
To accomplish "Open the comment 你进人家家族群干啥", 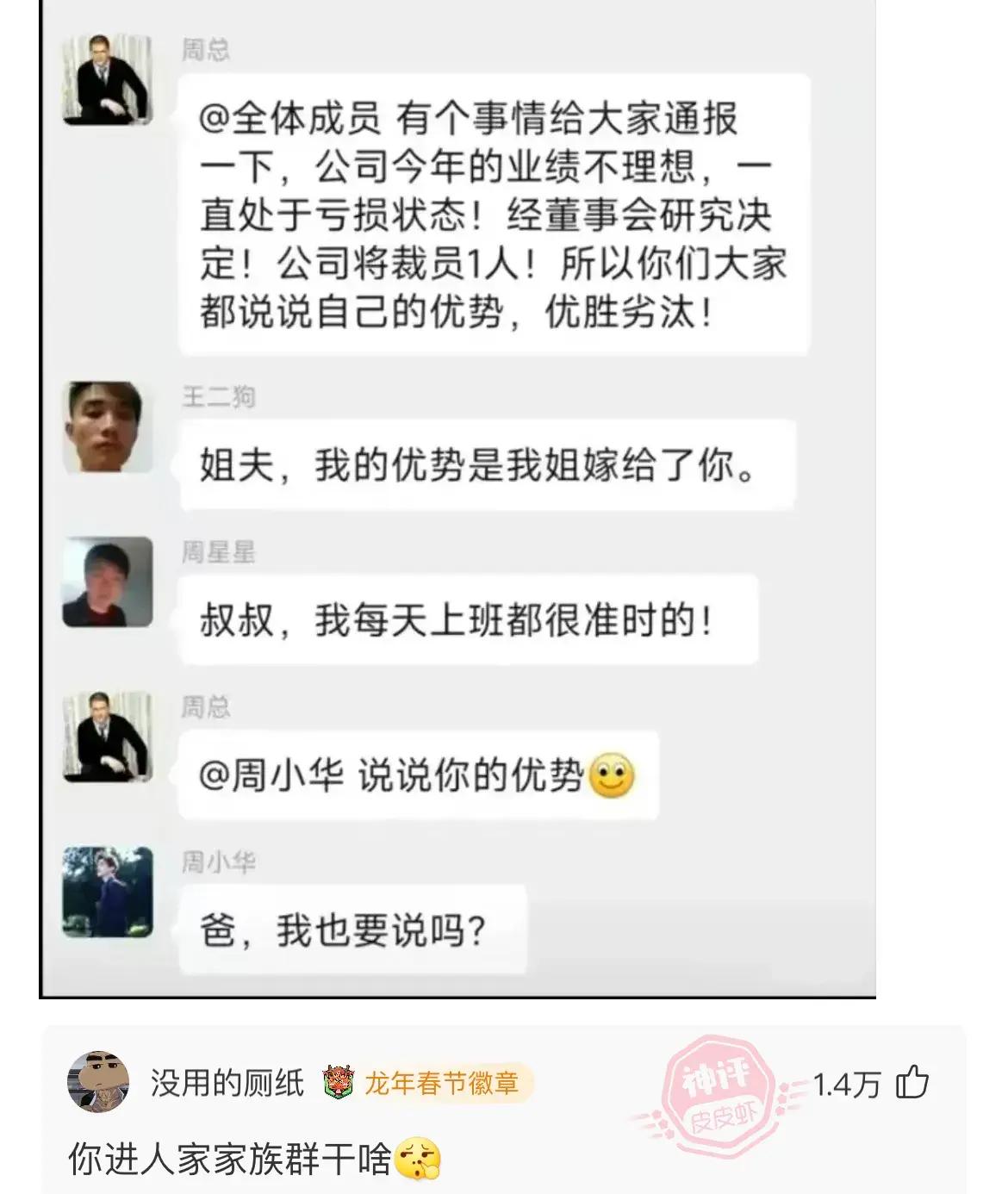I will tap(233, 1159).
